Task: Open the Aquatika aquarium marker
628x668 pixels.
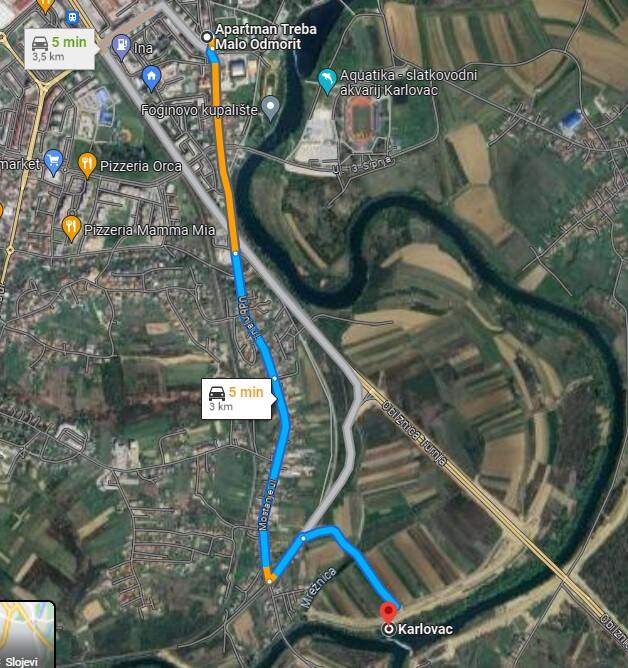Action: click(x=326, y=81)
